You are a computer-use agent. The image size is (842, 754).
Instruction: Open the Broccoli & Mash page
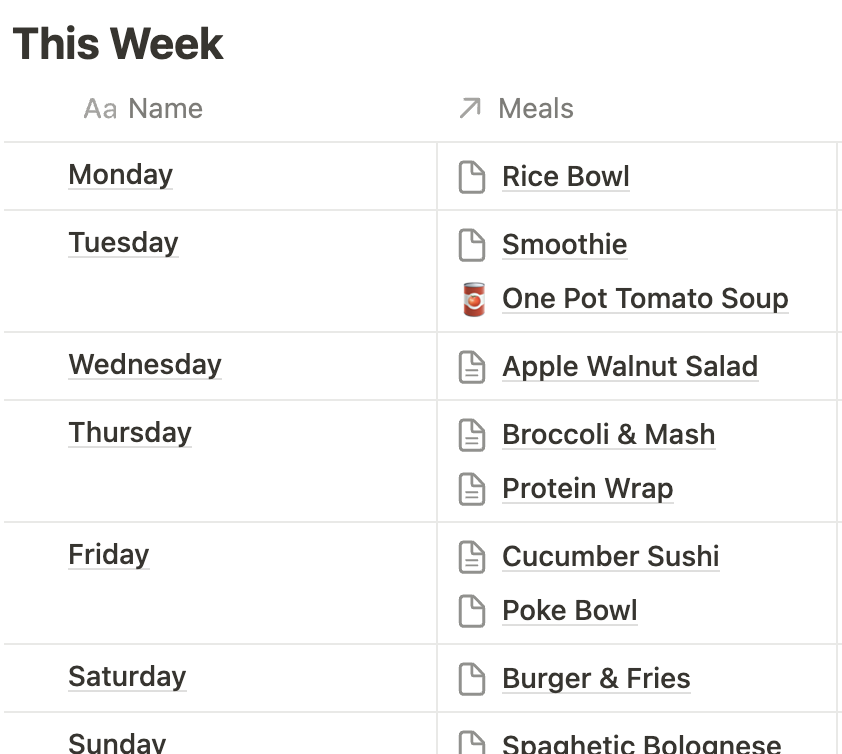pos(608,435)
